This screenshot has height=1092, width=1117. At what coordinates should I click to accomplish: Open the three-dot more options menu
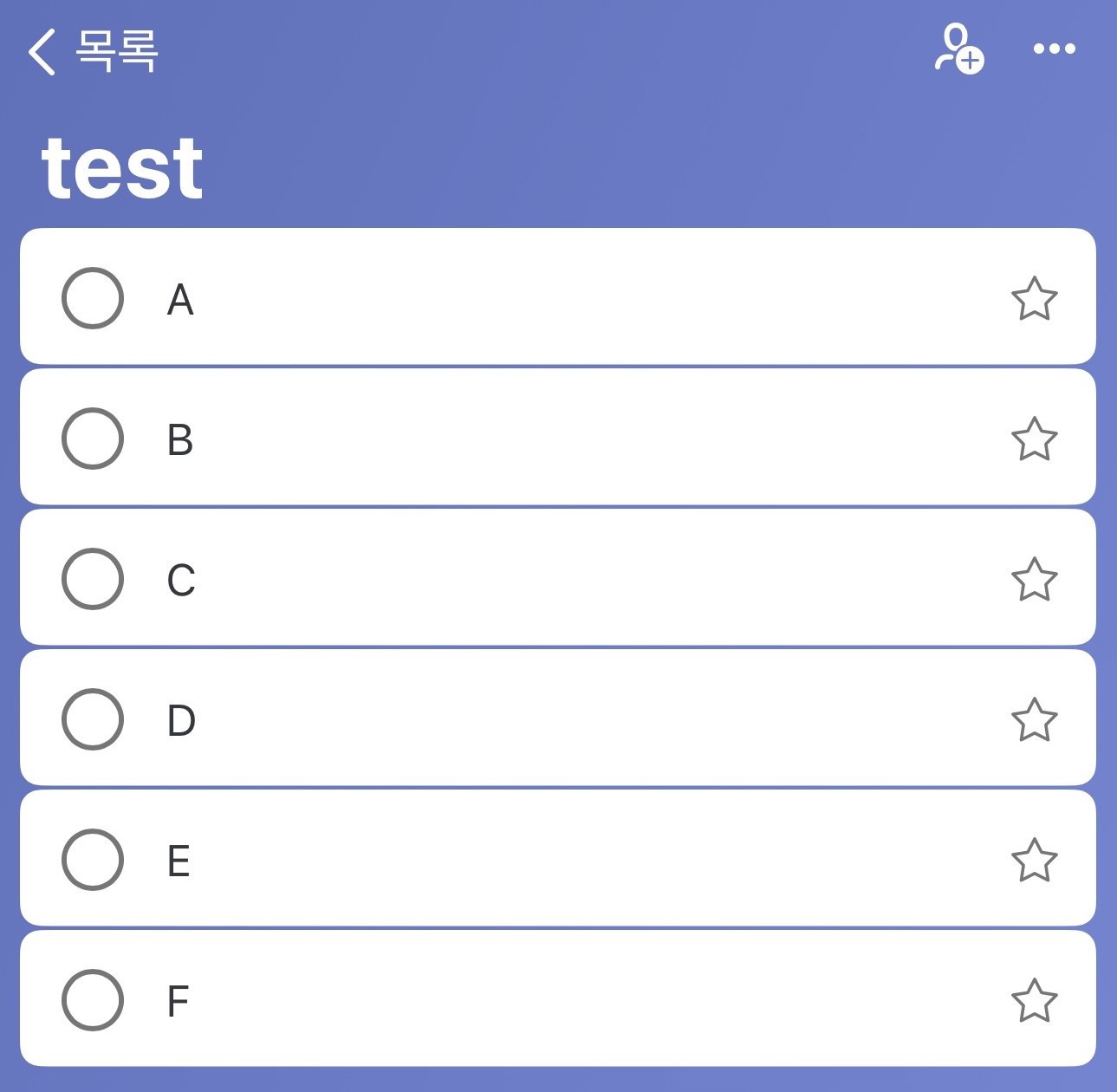tap(1054, 49)
